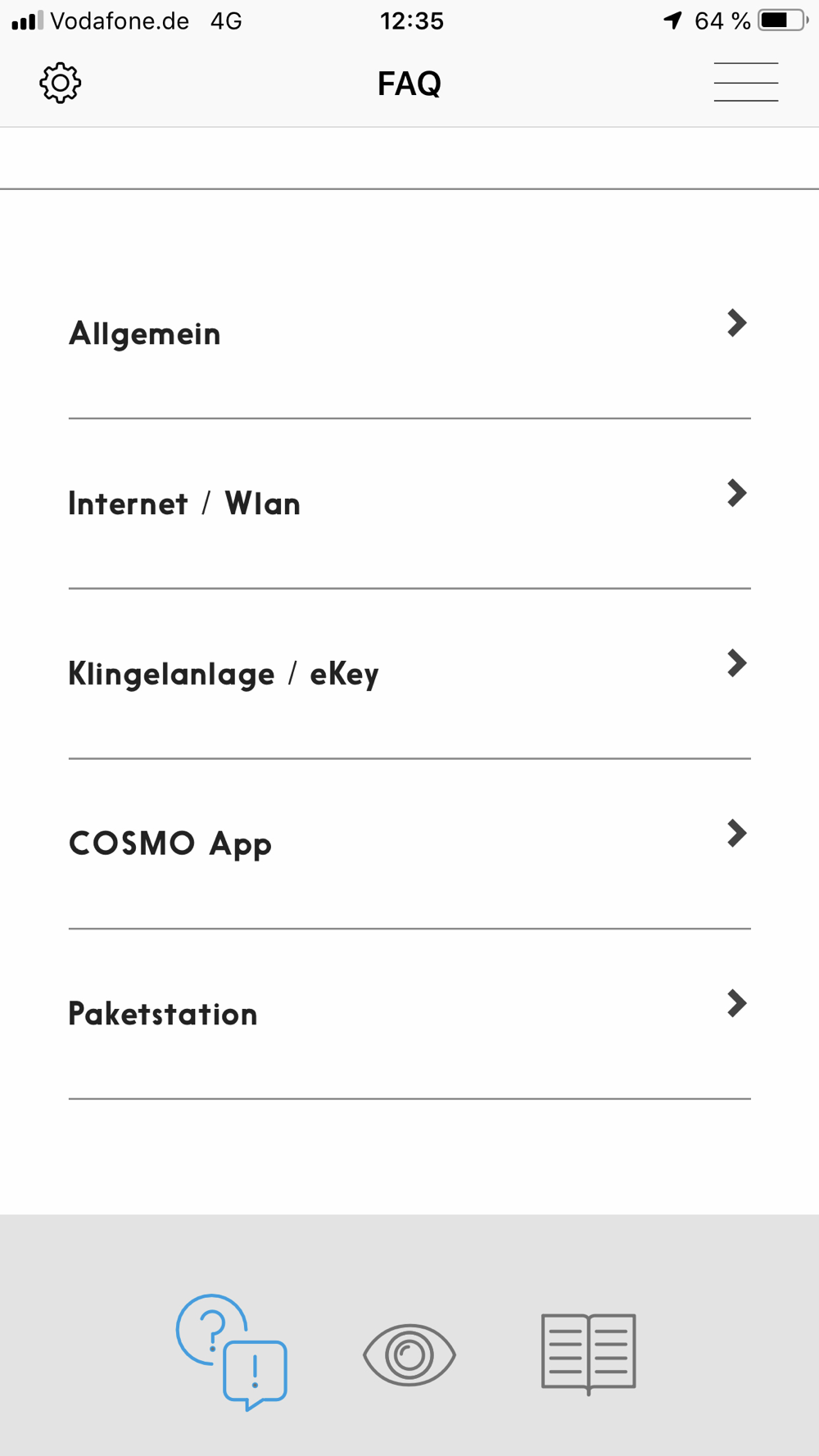This screenshot has height=1456, width=819.
Task: Open the settings gear icon
Action: [x=61, y=83]
